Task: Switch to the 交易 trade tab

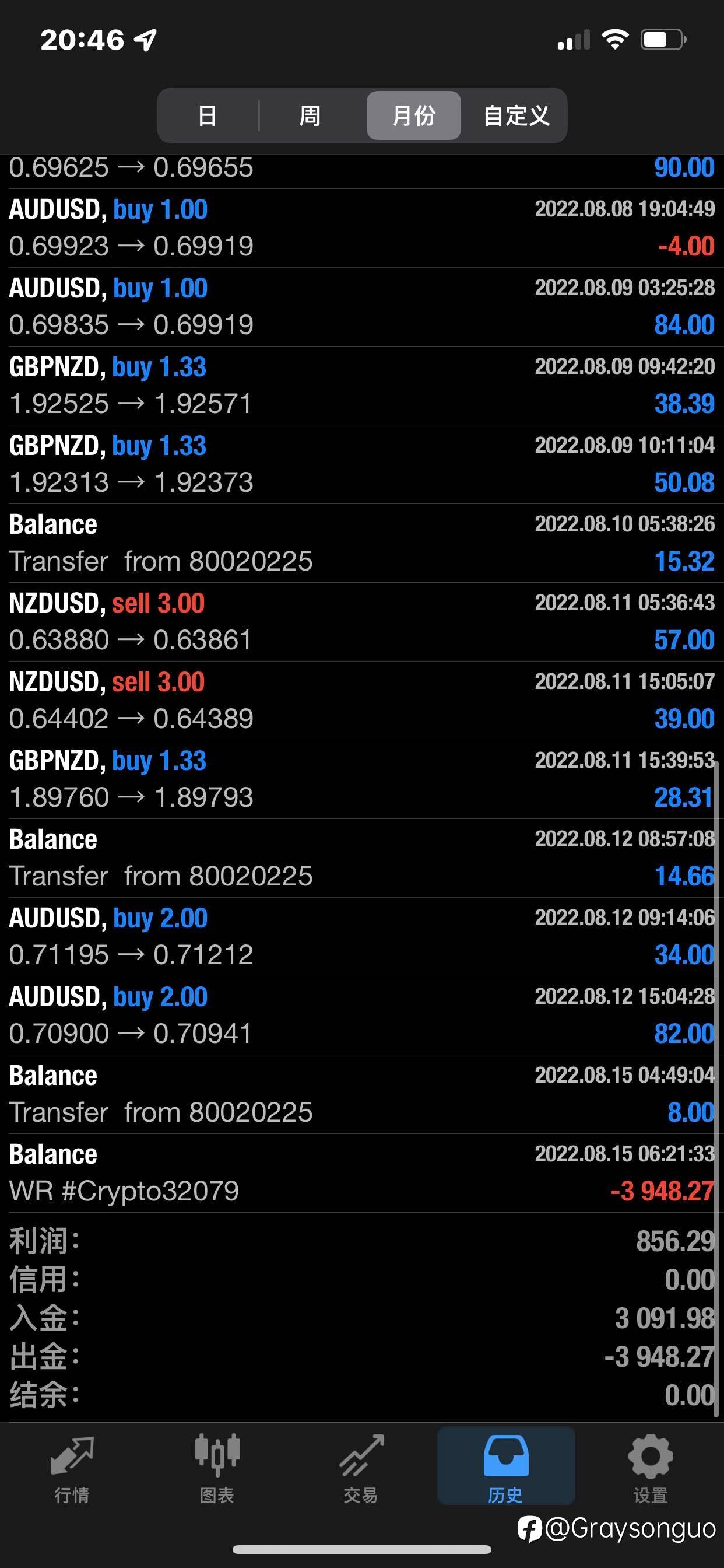Action: [361, 1467]
